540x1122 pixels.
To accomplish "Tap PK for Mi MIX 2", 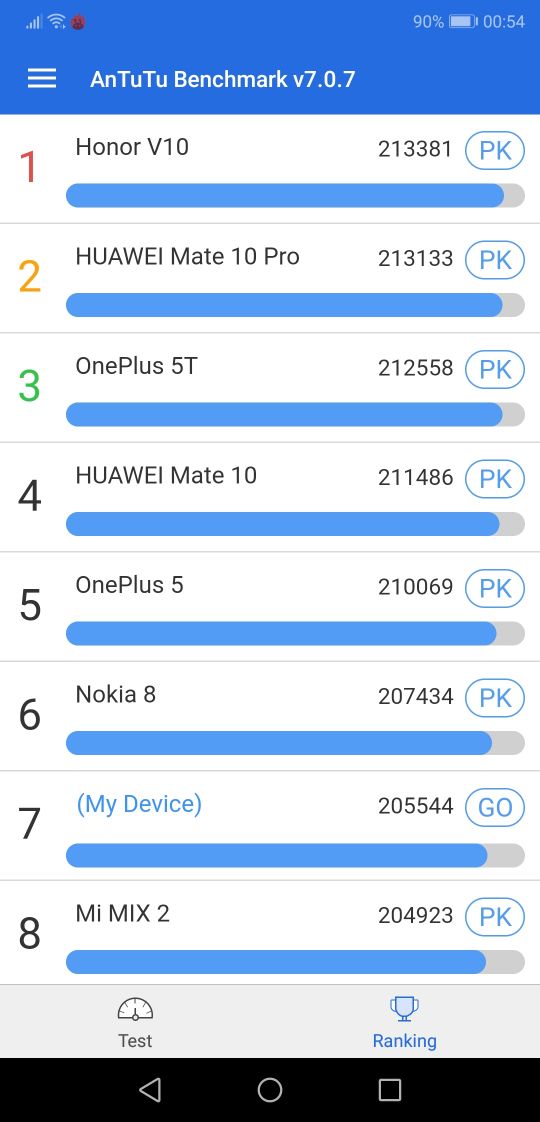I will (495, 917).
